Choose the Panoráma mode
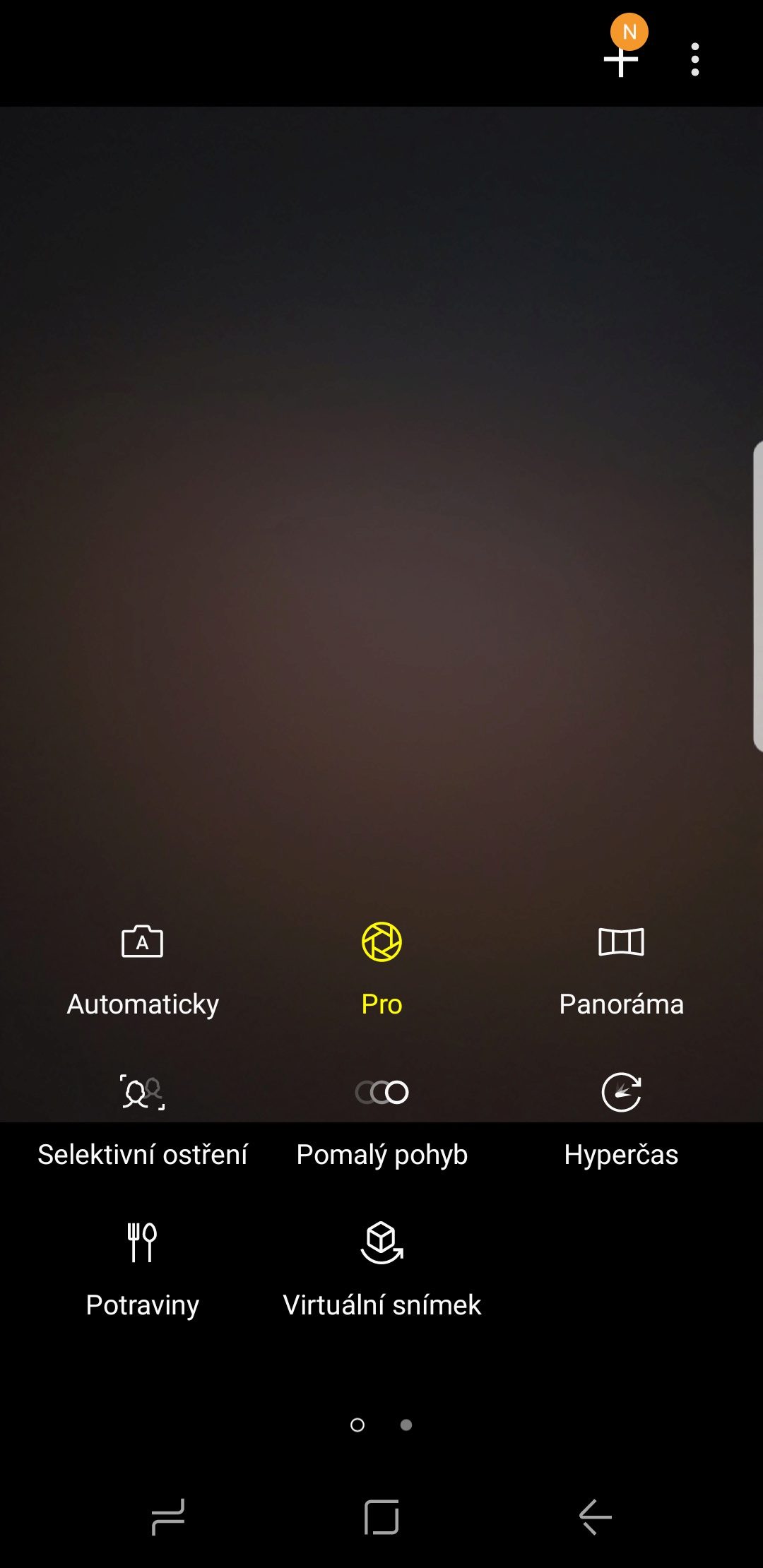Screen dimensions: 763x1568 coord(621,970)
